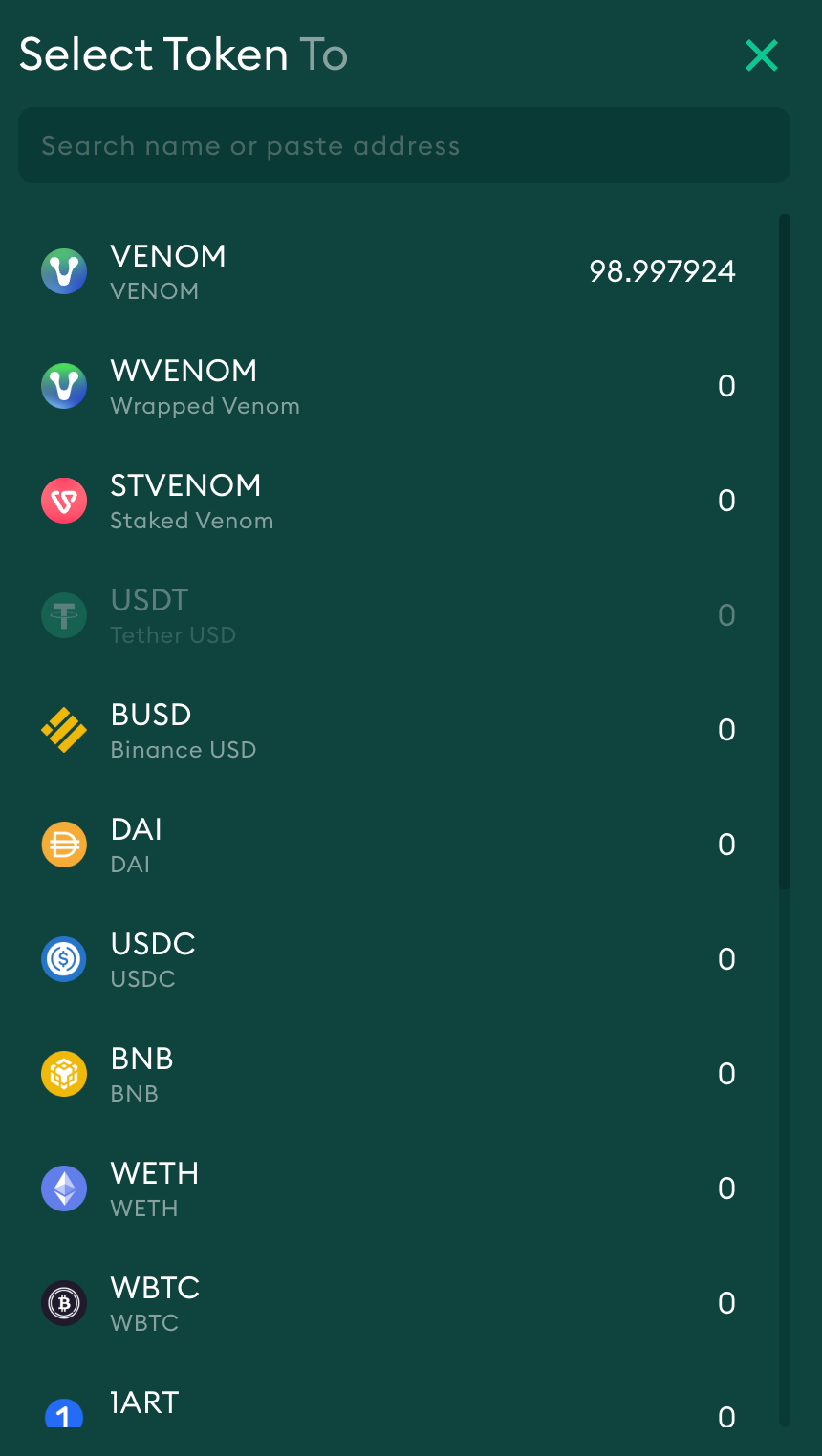The height and width of the screenshot is (1456, 822).
Task: Select the 1ART token
Action: pos(387,1409)
